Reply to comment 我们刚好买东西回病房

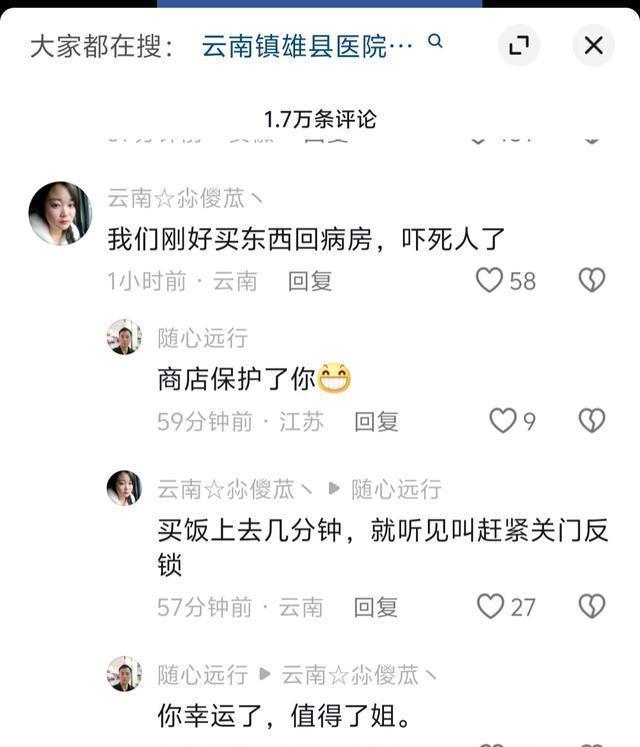(x=310, y=282)
